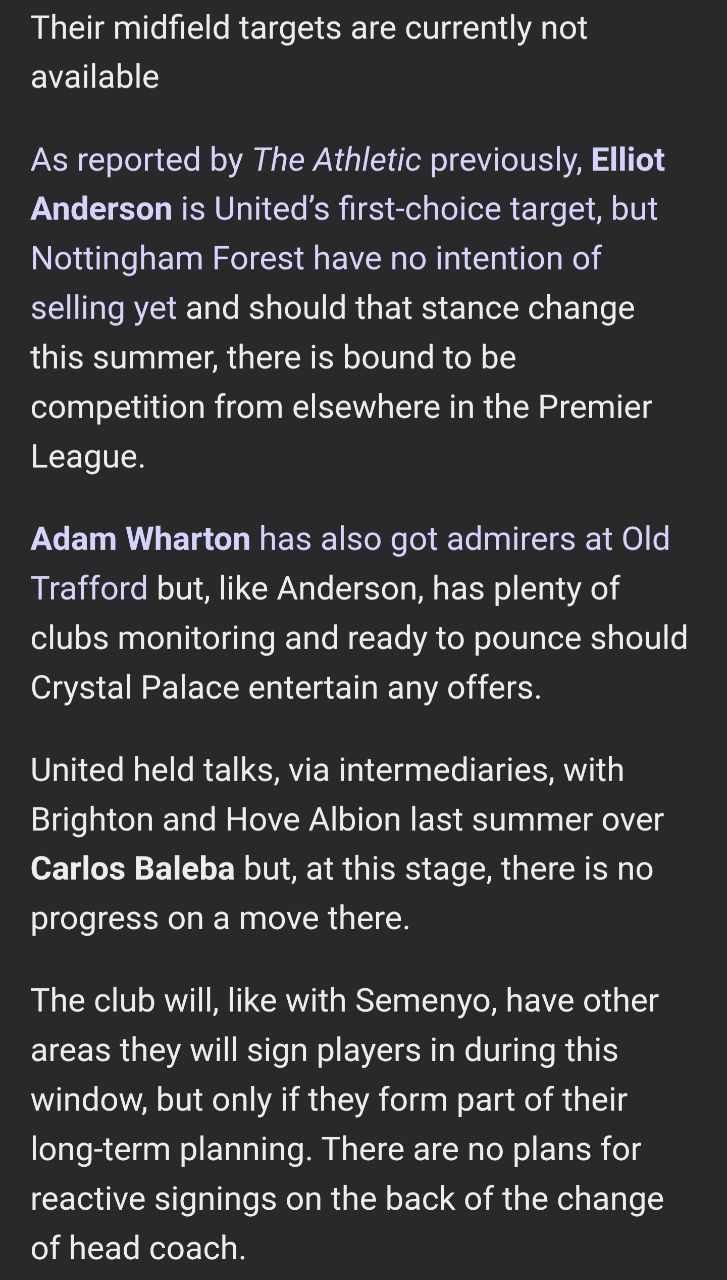Viewport: 727px width, 1280px height.
Task: Open the Elliot Anderson player link
Action: coord(101,209)
